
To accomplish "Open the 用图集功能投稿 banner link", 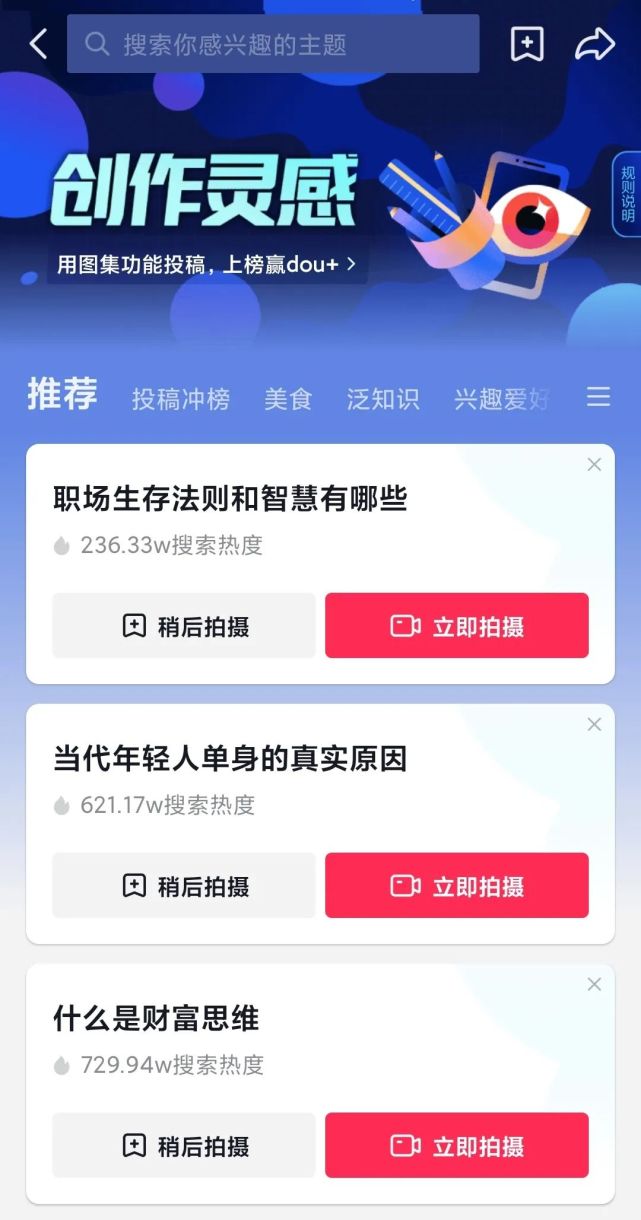I will click(206, 264).
